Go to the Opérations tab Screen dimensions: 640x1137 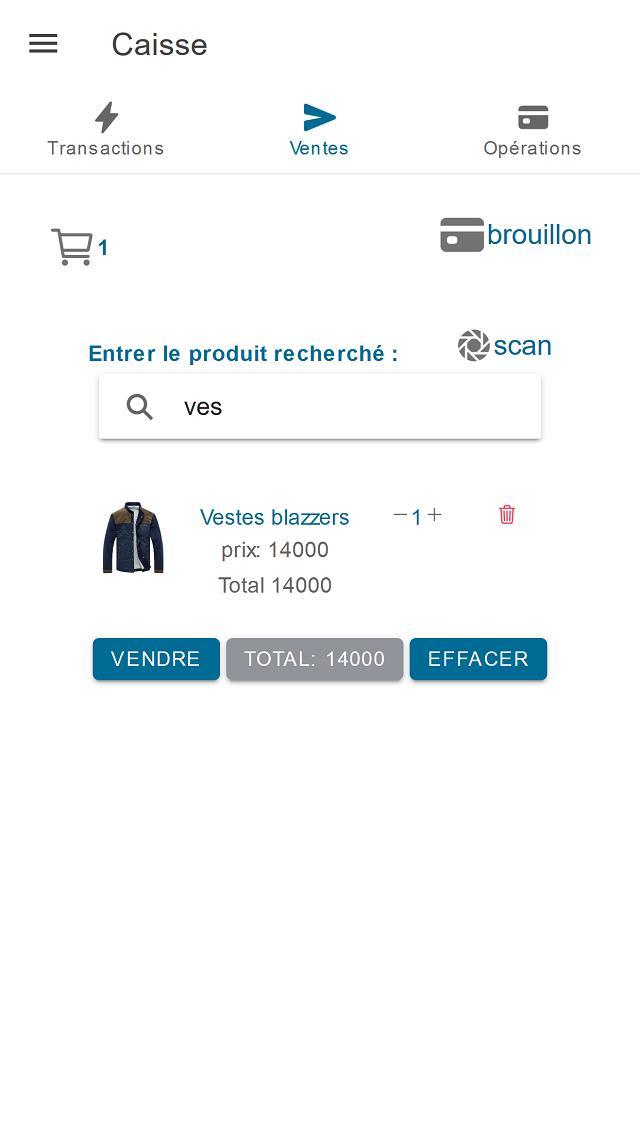click(x=532, y=130)
